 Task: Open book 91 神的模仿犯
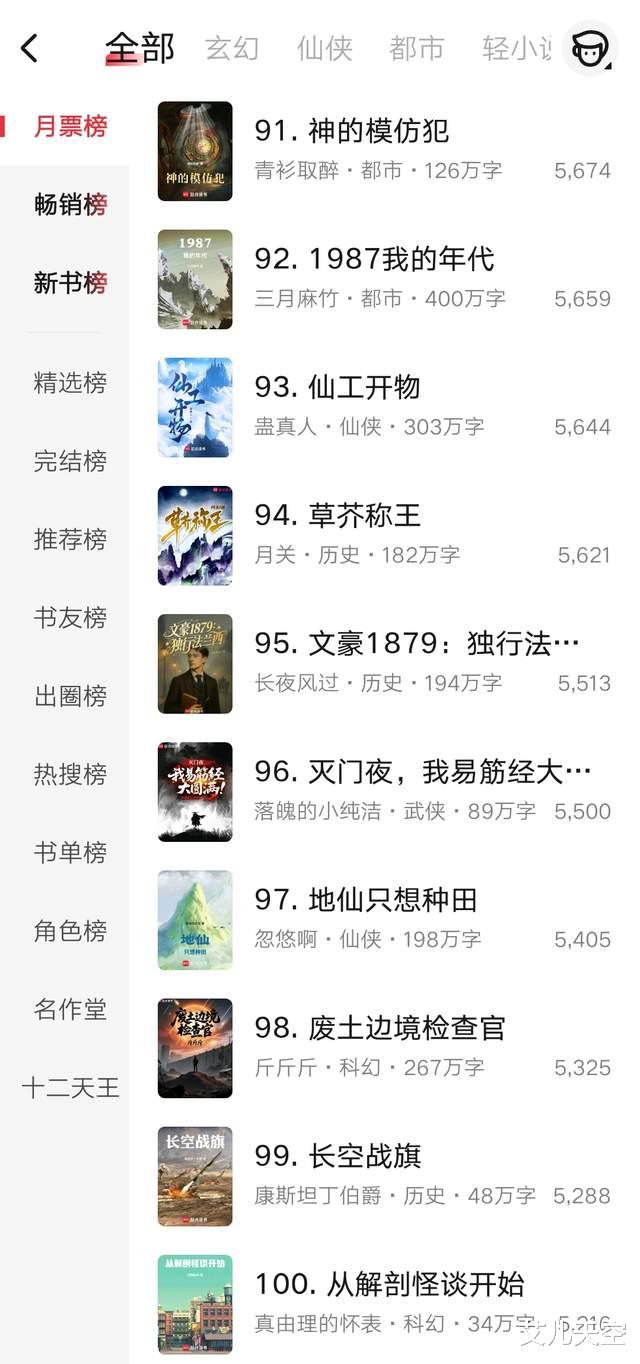[x=352, y=131]
